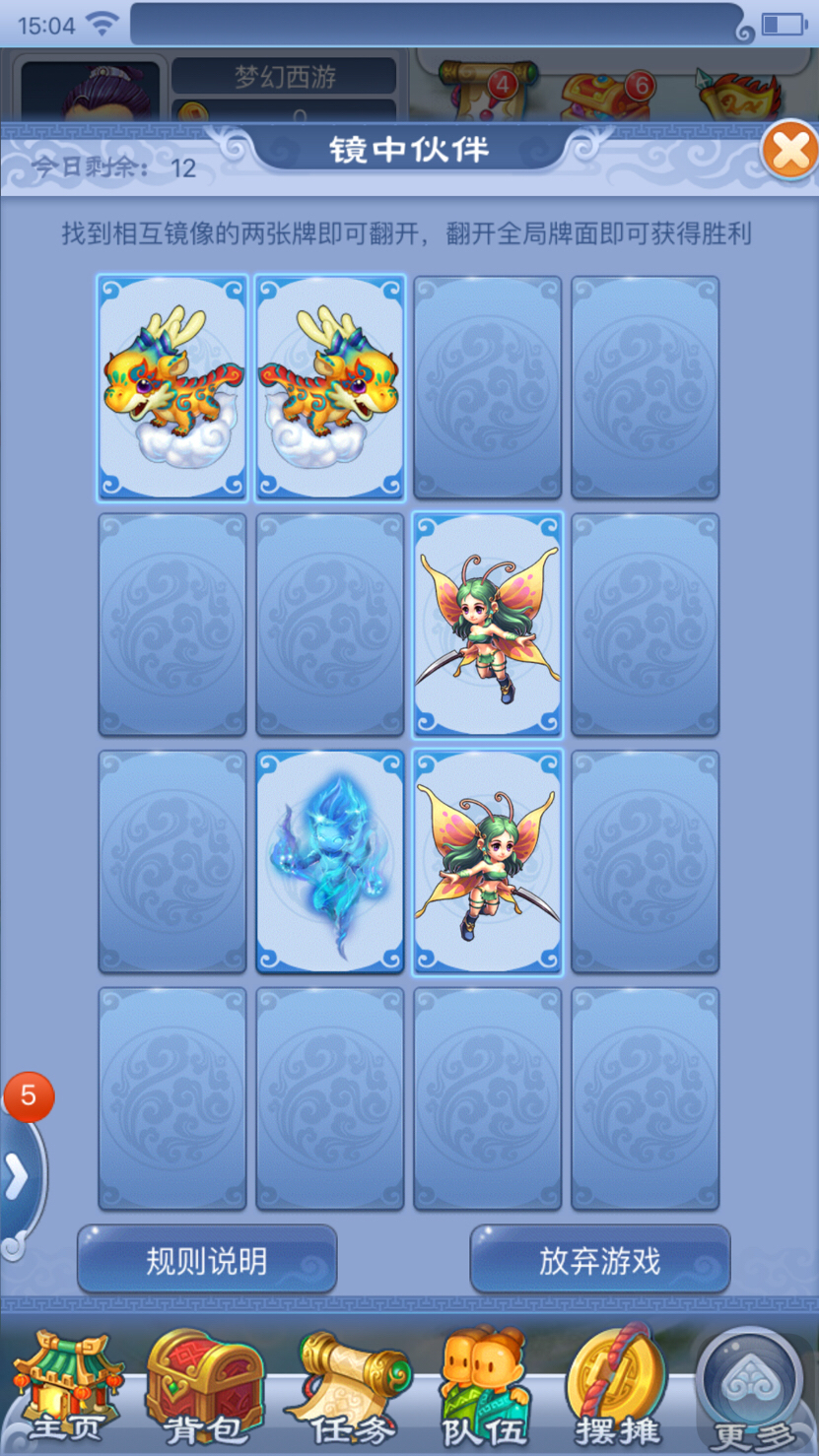Close the 镜中伙伴 game panel
819x1456 pixels.
(790, 151)
